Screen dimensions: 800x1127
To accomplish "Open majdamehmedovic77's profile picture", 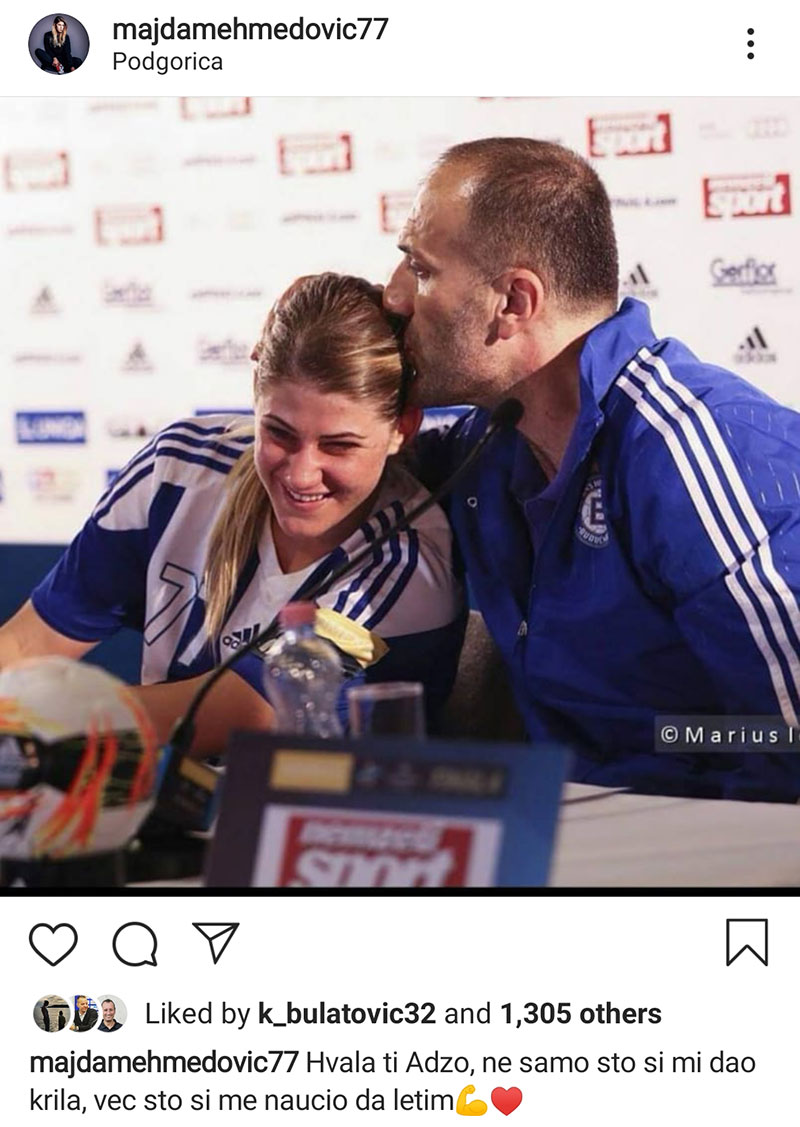I will [59, 44].
